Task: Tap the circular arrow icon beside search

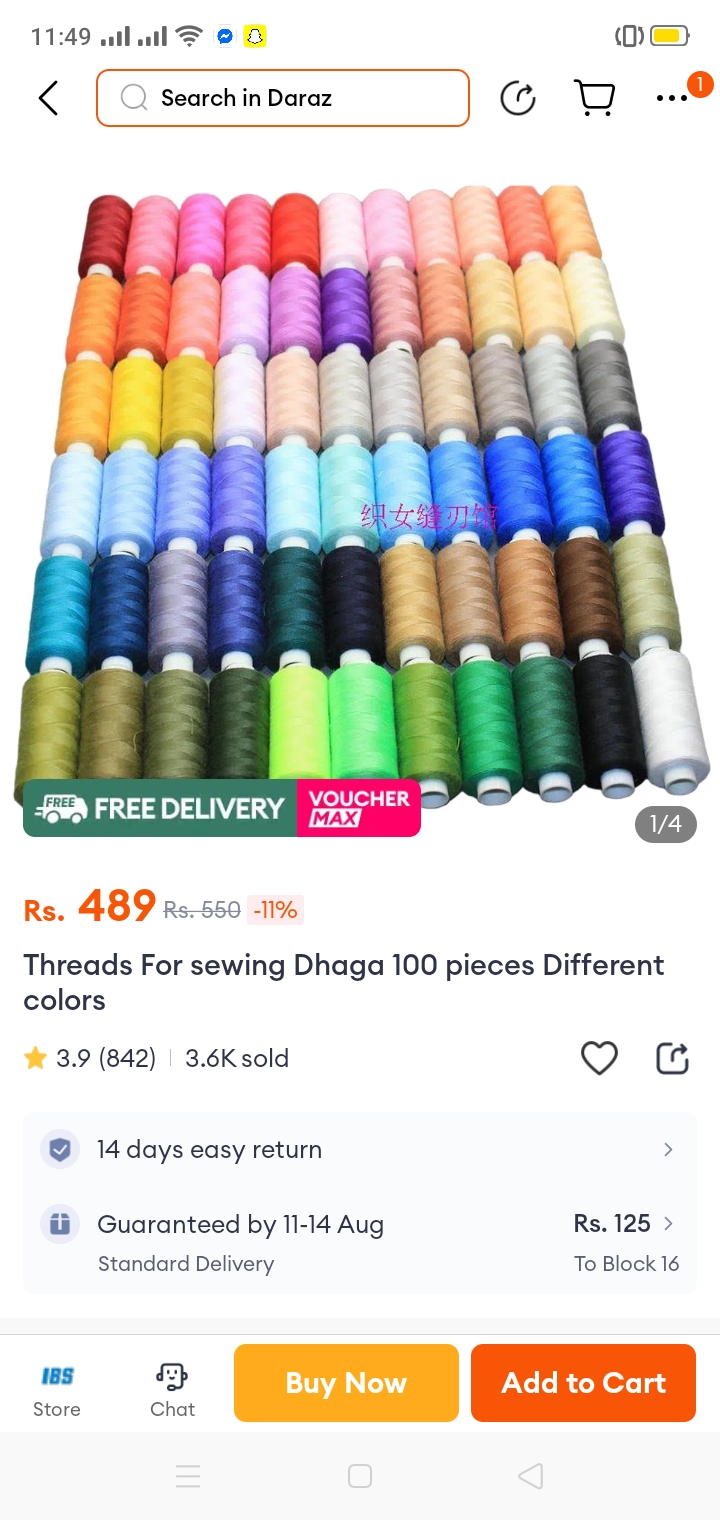Action: pos(517,98)
